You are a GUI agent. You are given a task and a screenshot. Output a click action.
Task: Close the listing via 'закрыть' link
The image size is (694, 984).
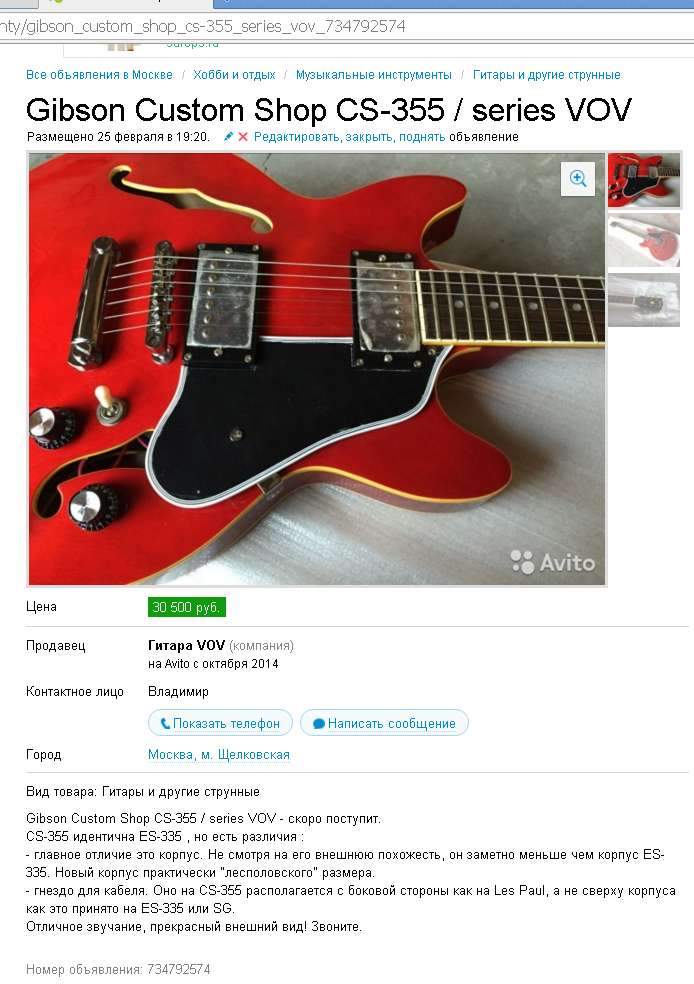pyautogui.click(x=369, y=137)
